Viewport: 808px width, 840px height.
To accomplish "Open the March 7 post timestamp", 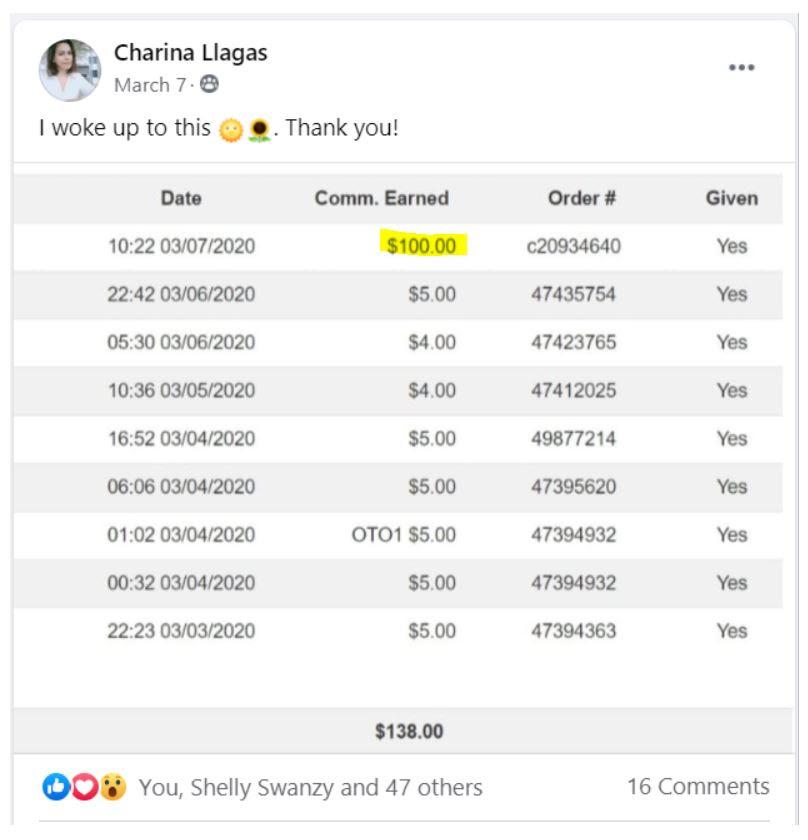I will coord(150,85).
